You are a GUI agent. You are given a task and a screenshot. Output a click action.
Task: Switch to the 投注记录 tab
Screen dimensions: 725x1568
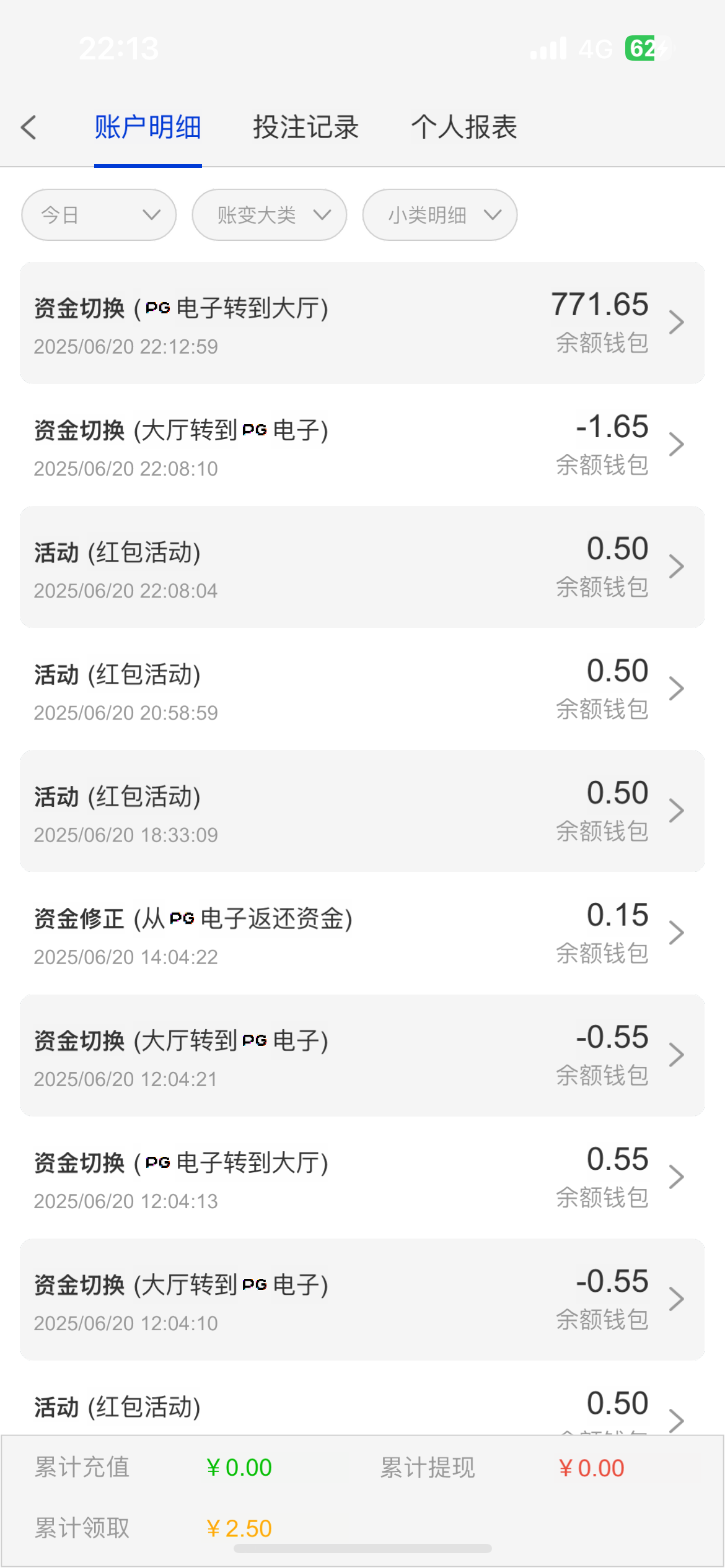pyautogui.click(x=305, y=128)
